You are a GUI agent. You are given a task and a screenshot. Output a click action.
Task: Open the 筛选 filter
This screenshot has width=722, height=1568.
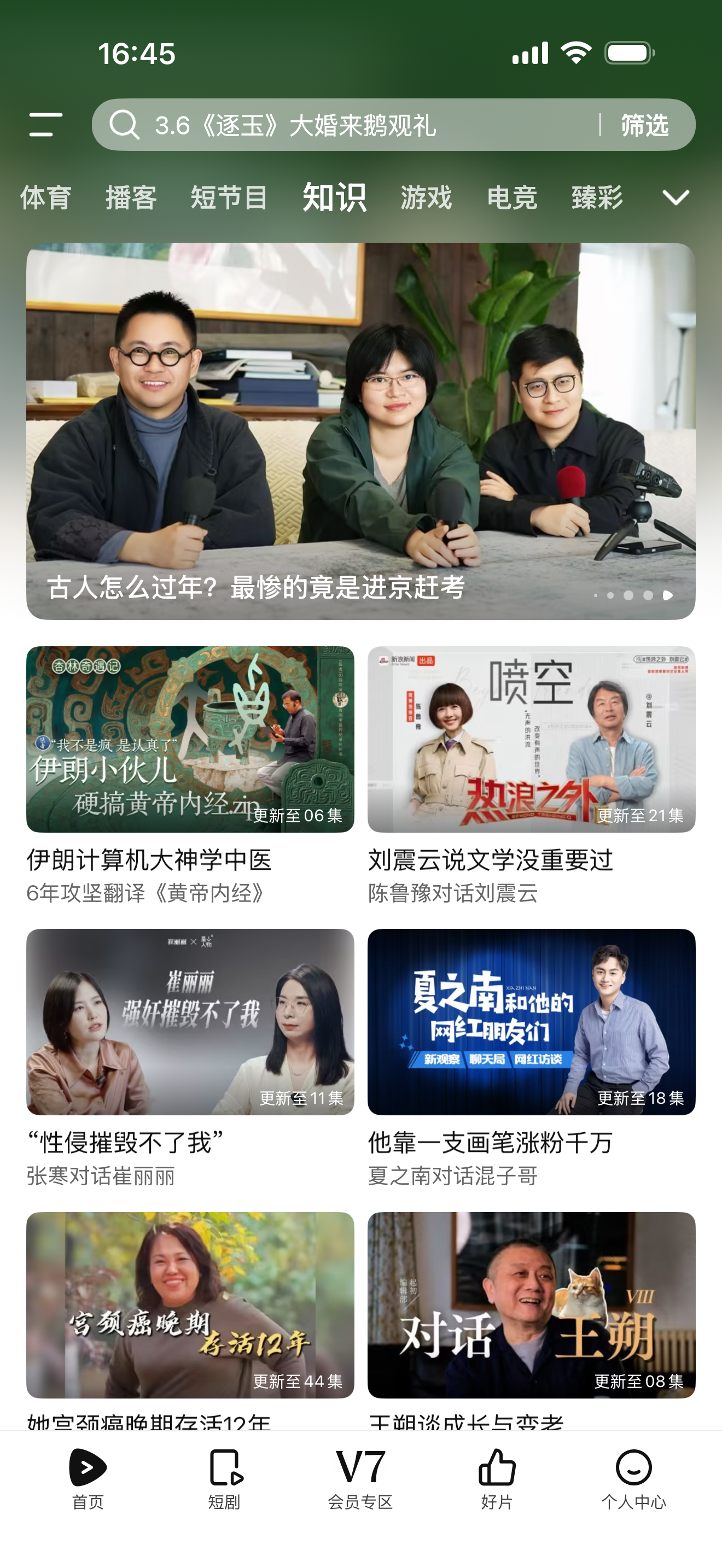tap(645, 125)
